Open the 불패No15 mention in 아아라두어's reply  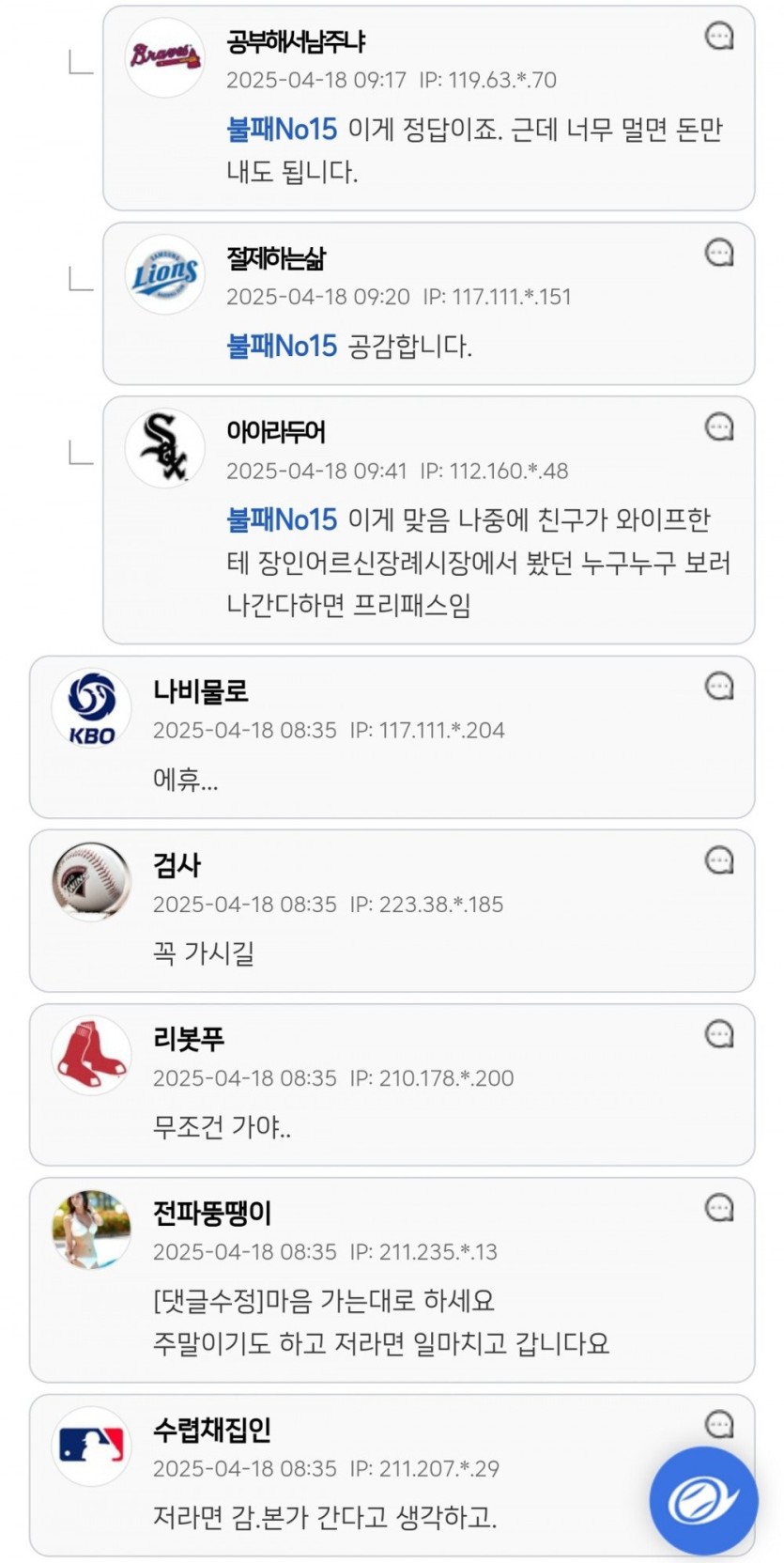282,519
